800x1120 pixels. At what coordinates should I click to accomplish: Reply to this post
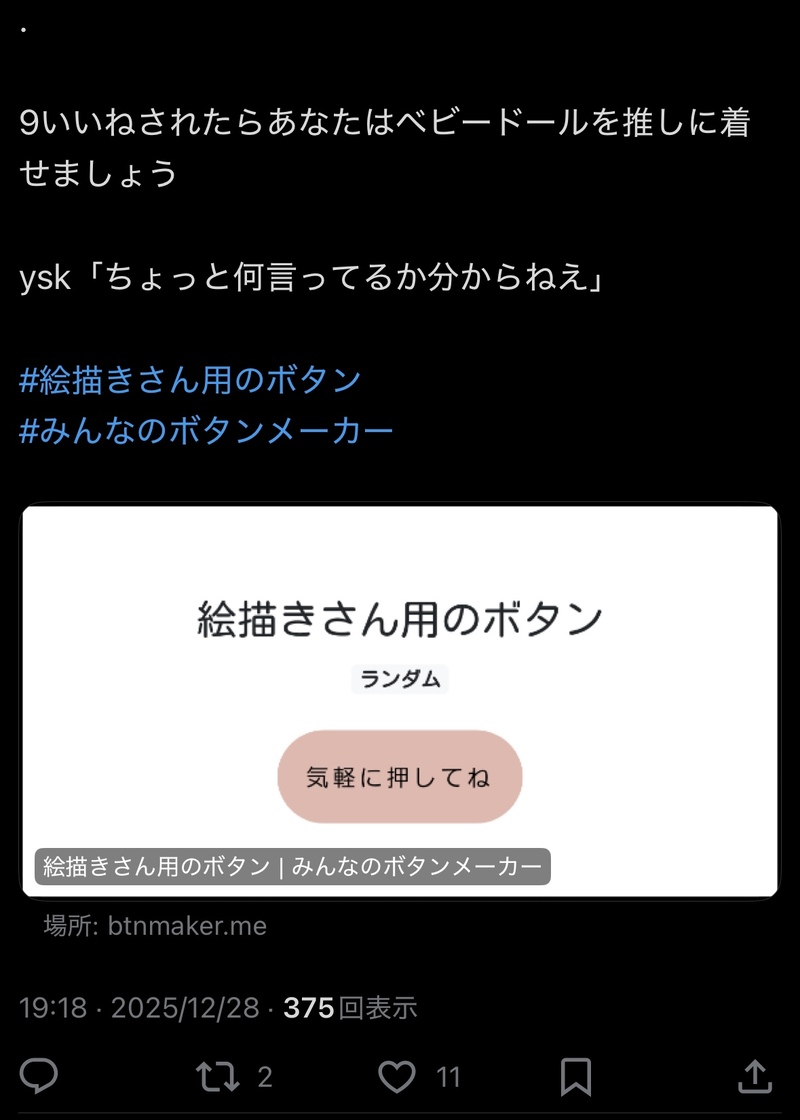(x=39, y=1076)
